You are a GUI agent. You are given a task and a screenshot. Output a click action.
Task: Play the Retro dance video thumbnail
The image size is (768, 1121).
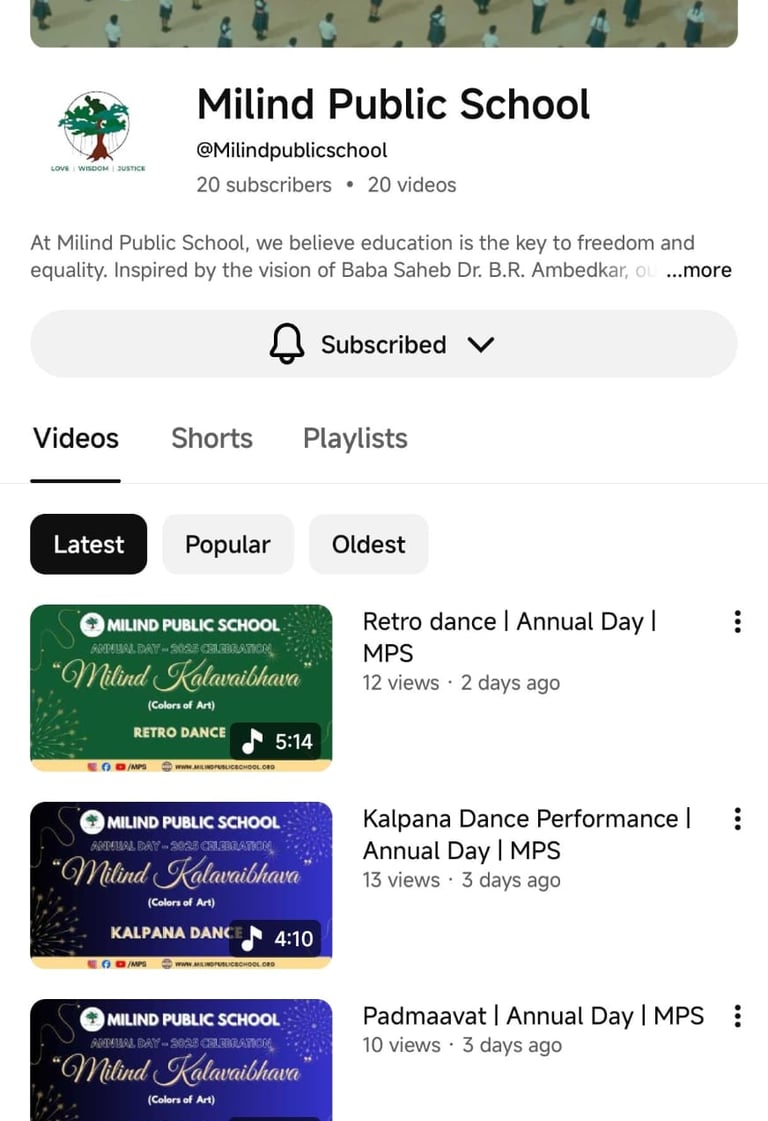coord(181,688)
